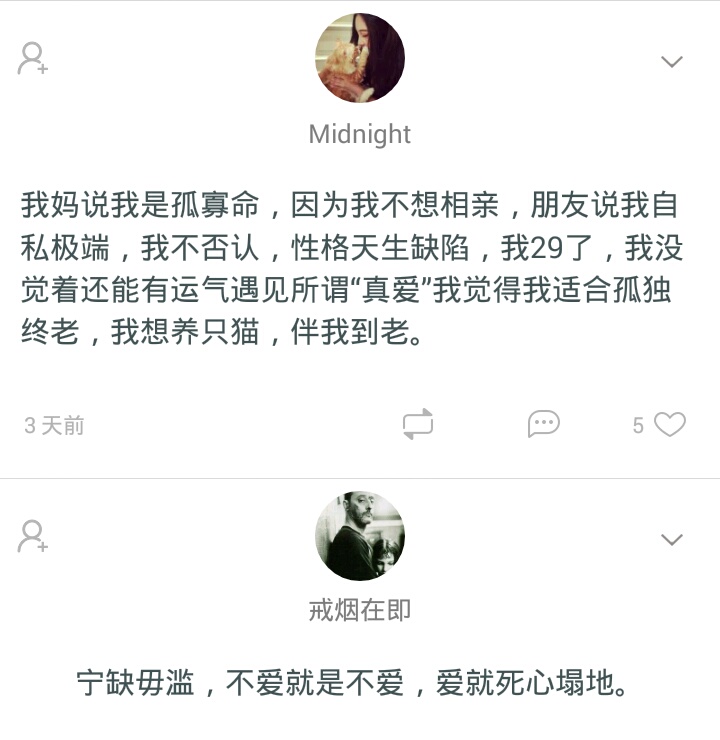Tap the add-friend icon on Midnight's post
720x740 pixels.
click(x=34, y=60)
